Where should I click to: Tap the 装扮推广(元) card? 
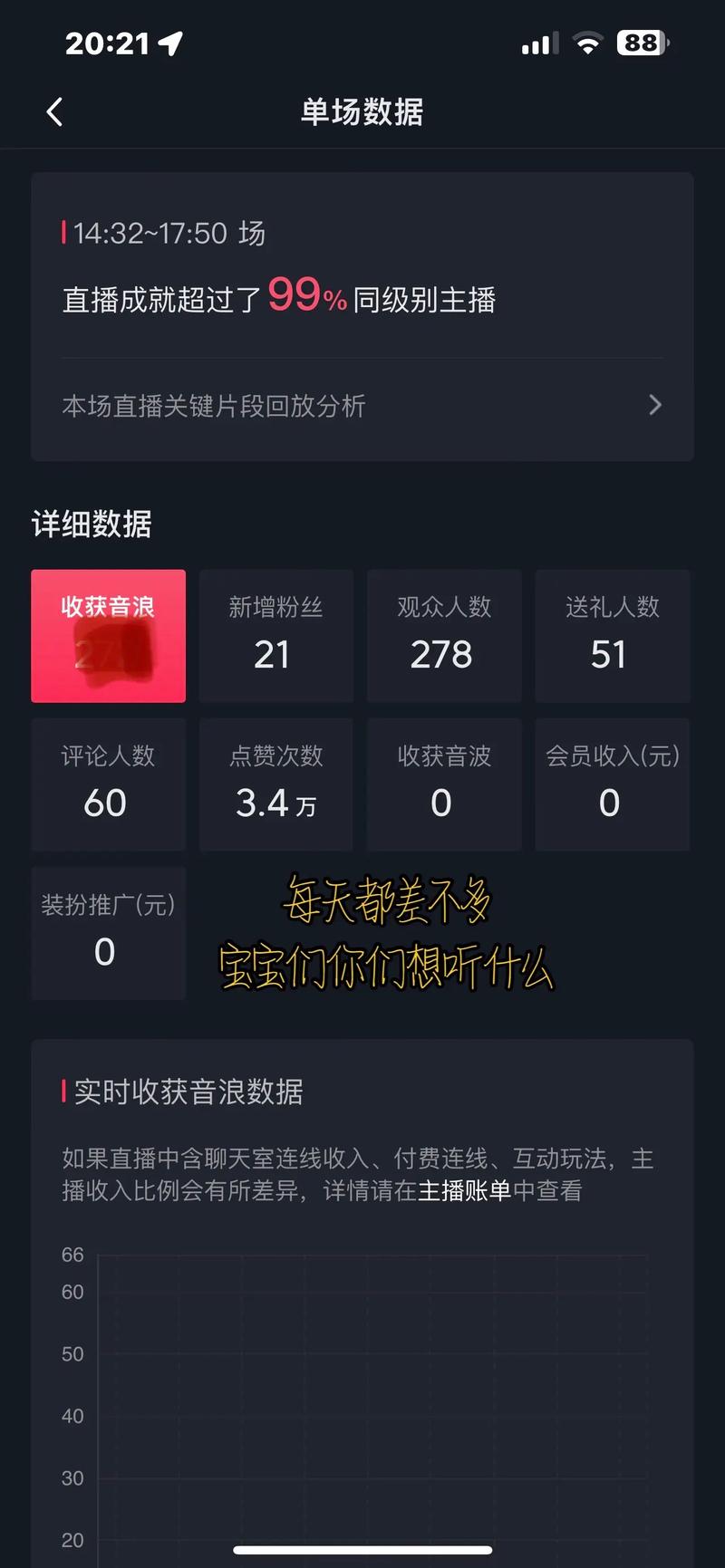click(x=108, y=933)
